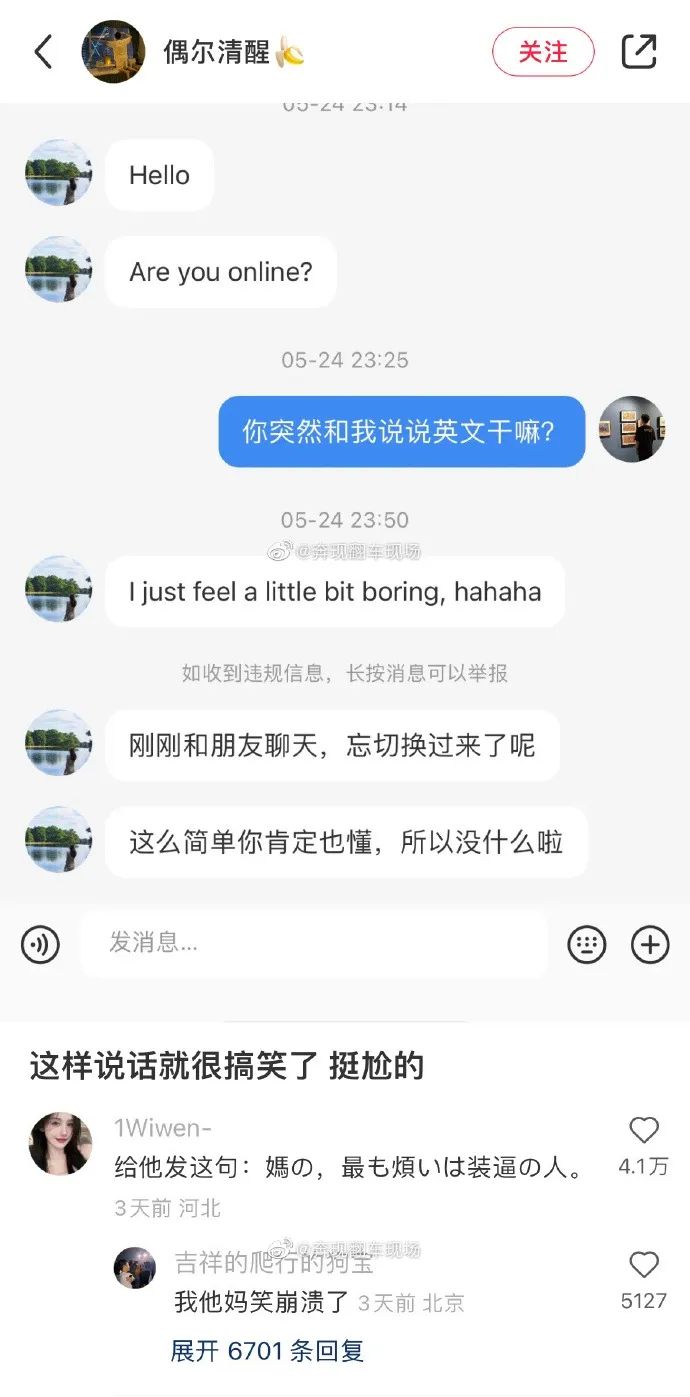Expand the 6701 replies

pos(267,1351)
